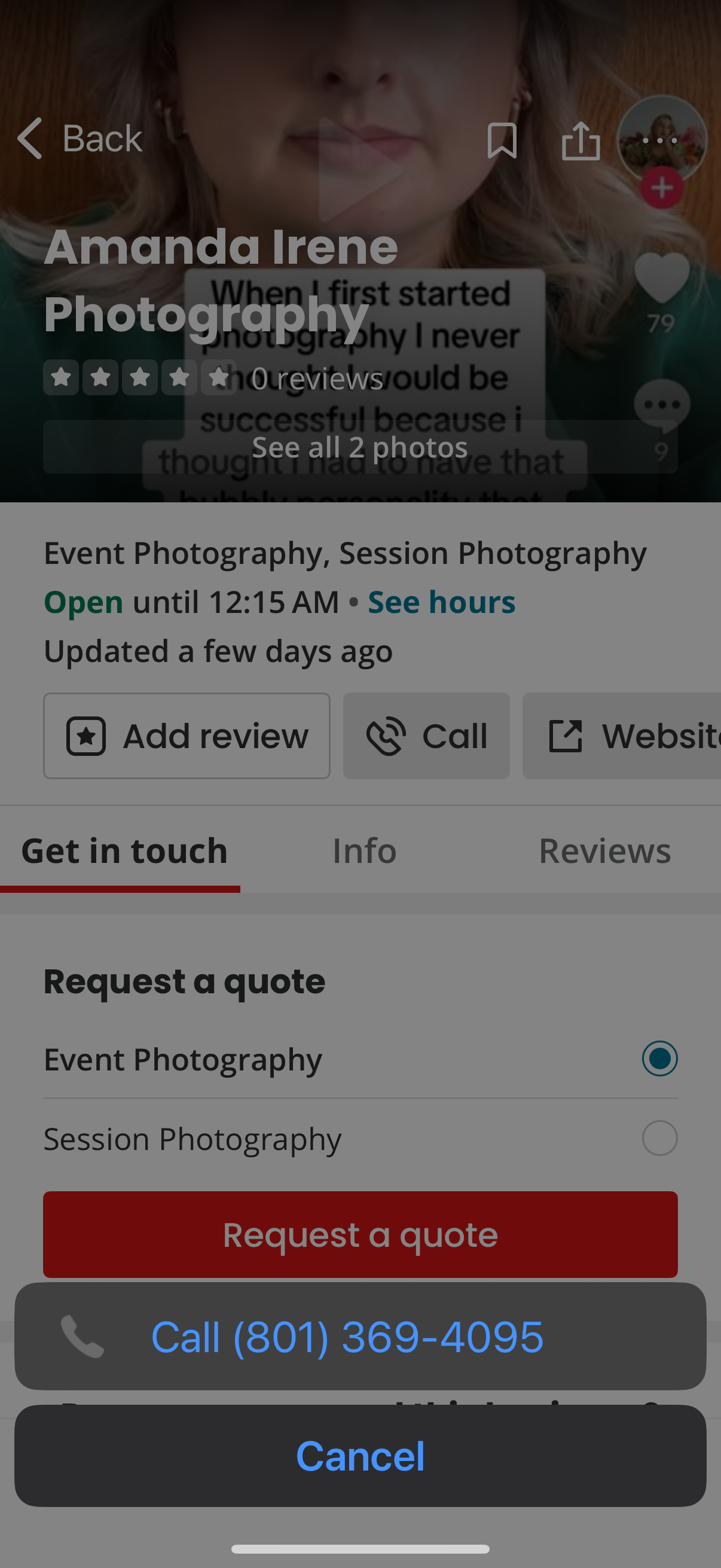Choose Session Photography option
The height and width of the screenshot is (1568, 721).
click(360, 1138)
